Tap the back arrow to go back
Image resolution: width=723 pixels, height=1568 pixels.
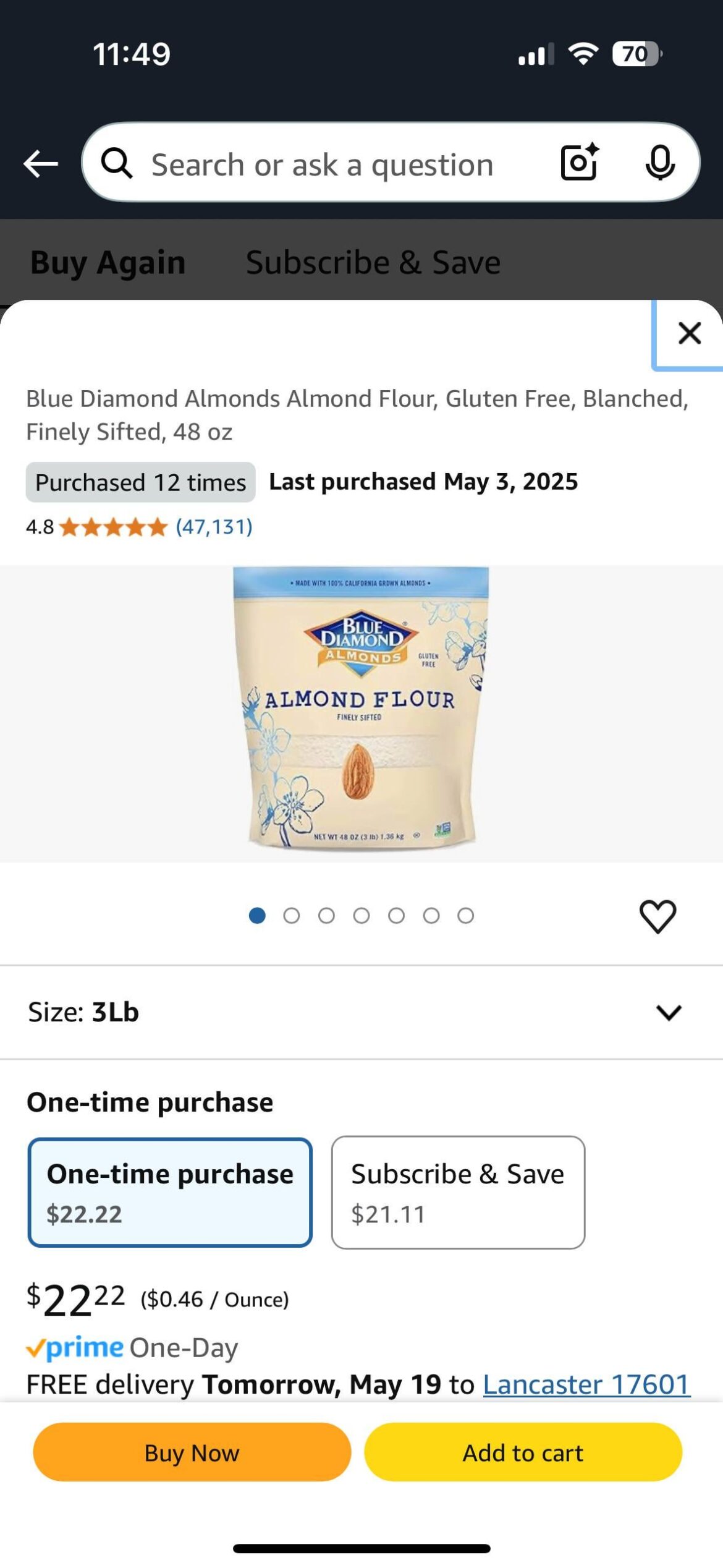tap(40, 163)
